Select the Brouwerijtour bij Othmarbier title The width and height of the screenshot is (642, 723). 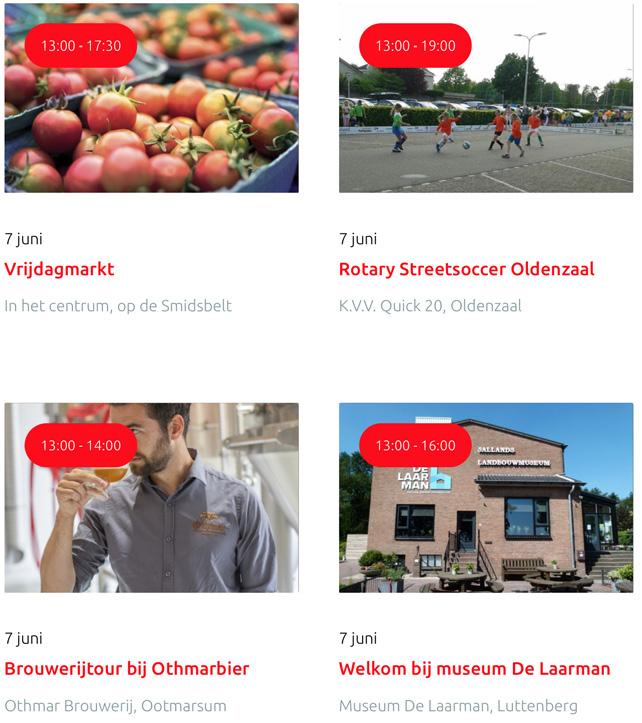coord(127,669)
